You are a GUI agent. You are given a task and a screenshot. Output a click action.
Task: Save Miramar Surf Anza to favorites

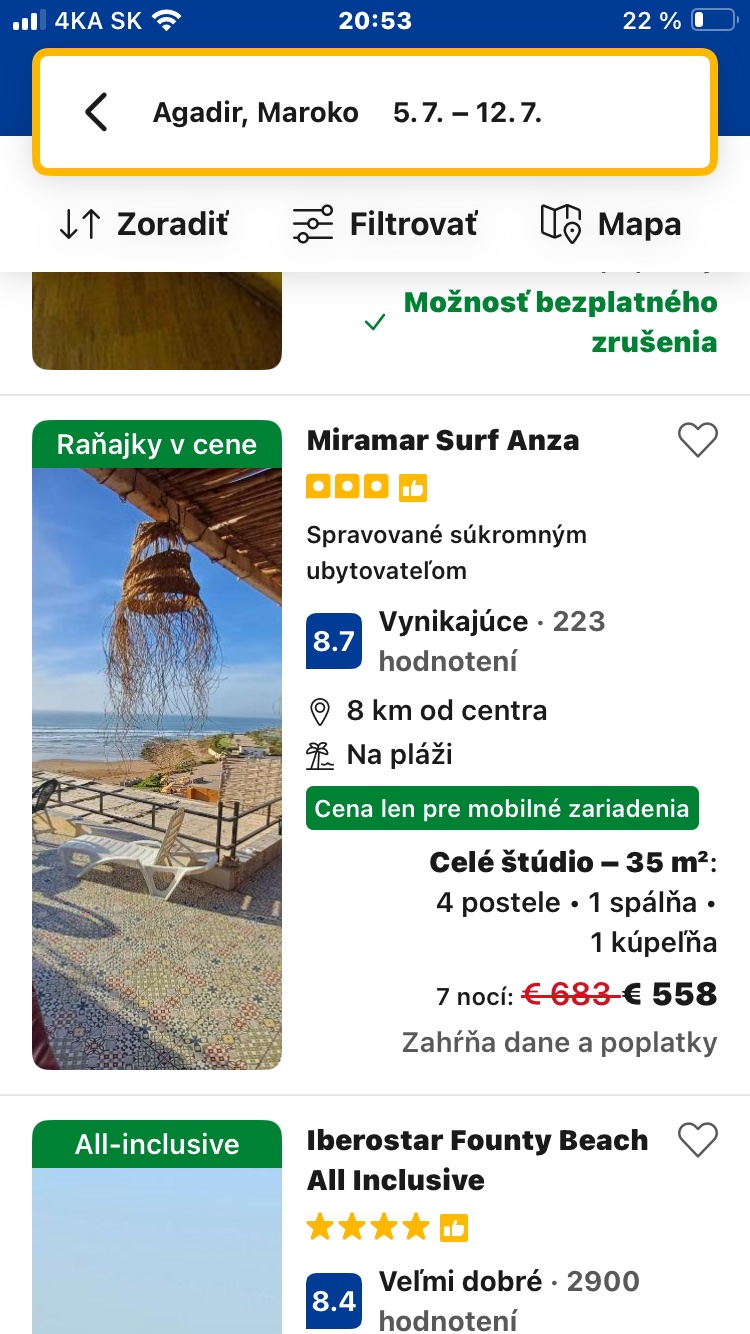pyautogui.click(x=697, y=440)
